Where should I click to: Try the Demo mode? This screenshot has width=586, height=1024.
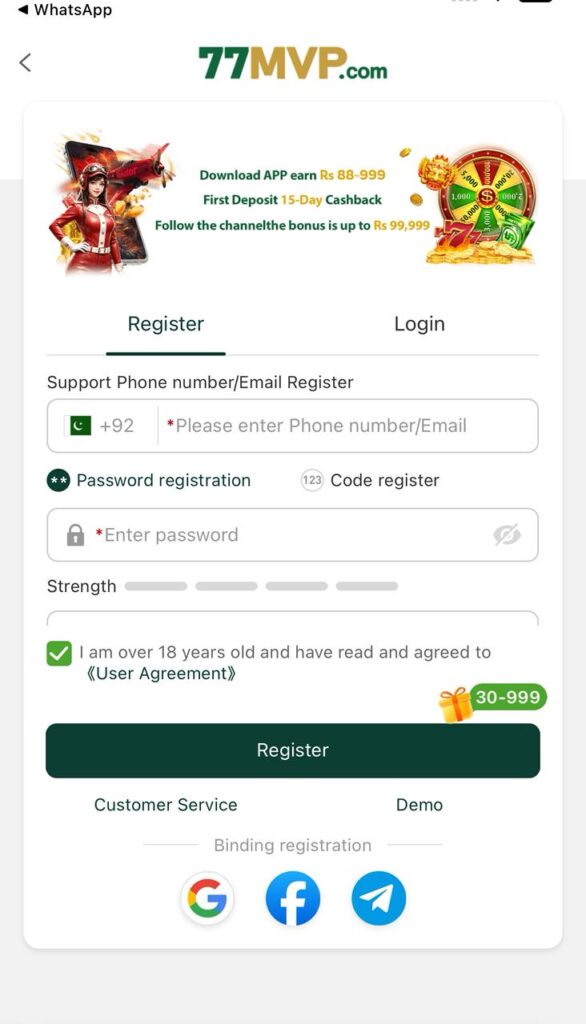[x=419, y=805]
